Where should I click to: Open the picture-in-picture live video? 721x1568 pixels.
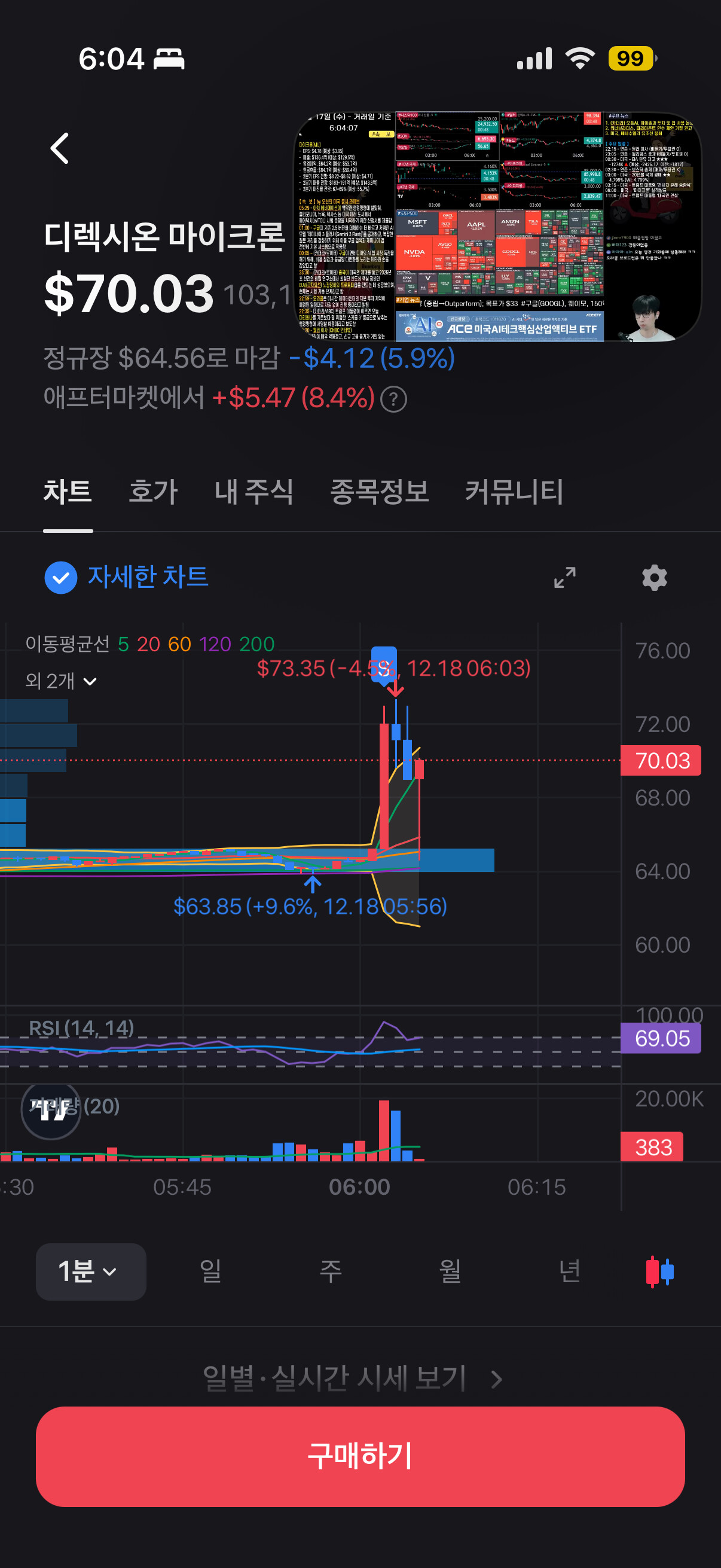[499, 227]
